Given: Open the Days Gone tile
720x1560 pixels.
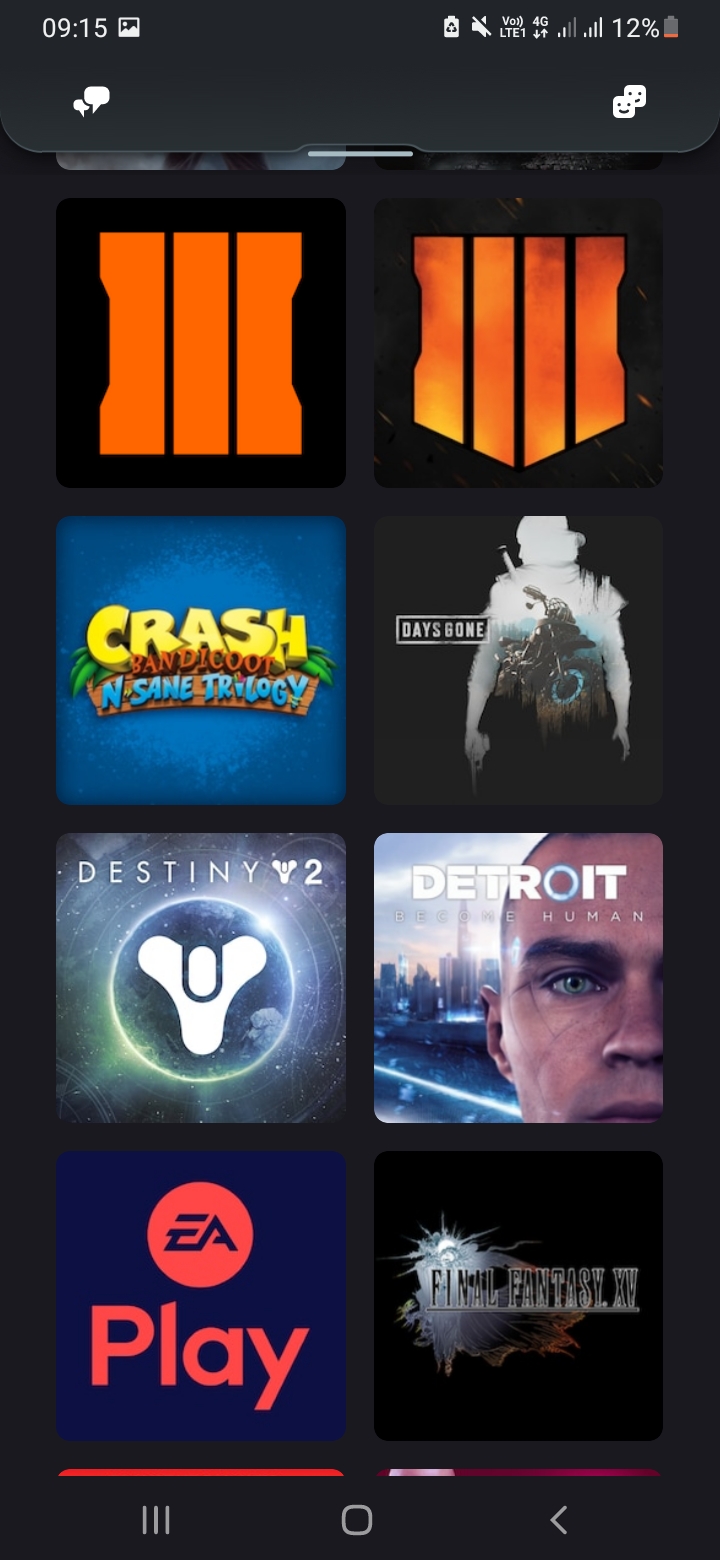Looking at the screenshot, I should [518, 660].
